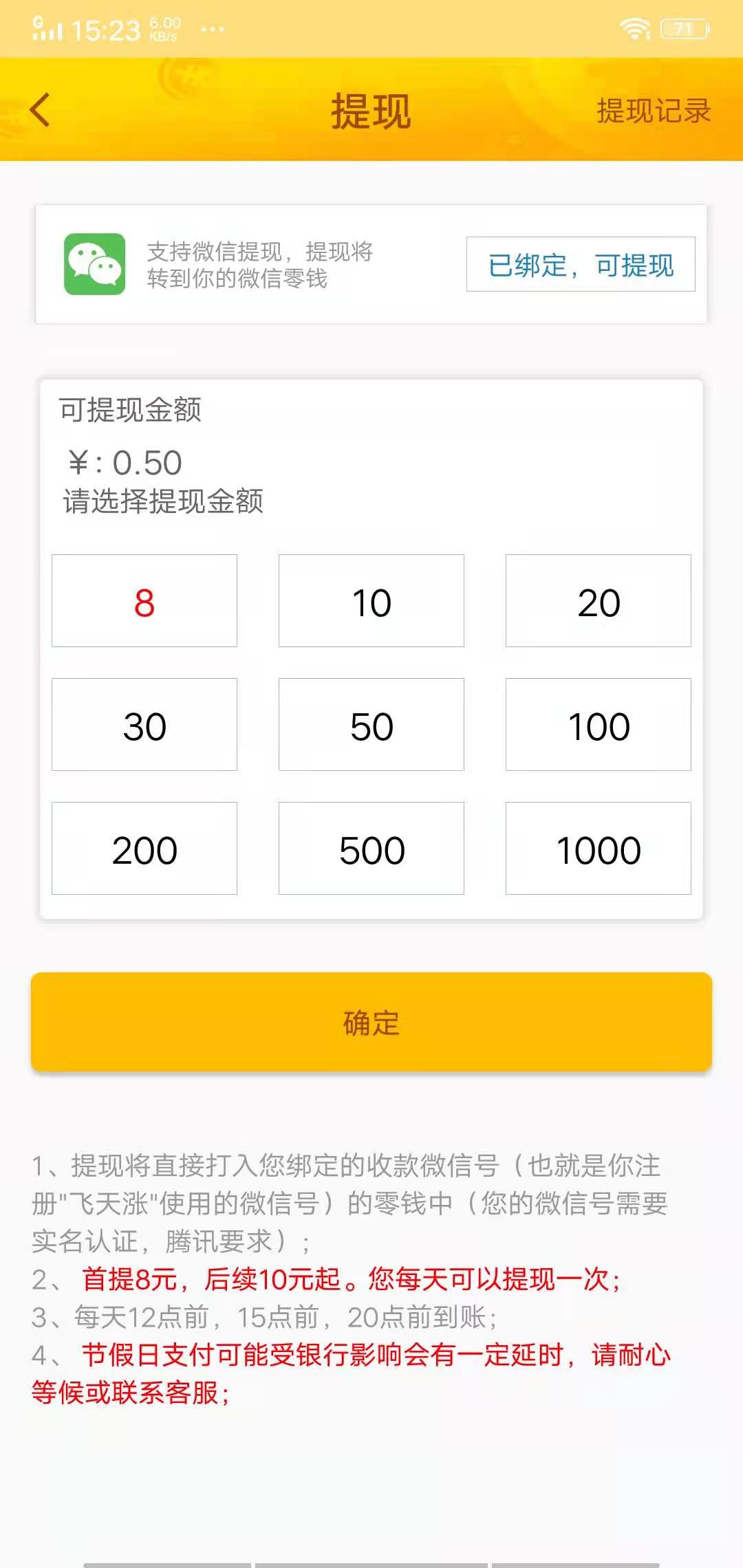The image size is (743, 1568).
Task: Select the 1000 yuan amount
Action: click(599, 849)
